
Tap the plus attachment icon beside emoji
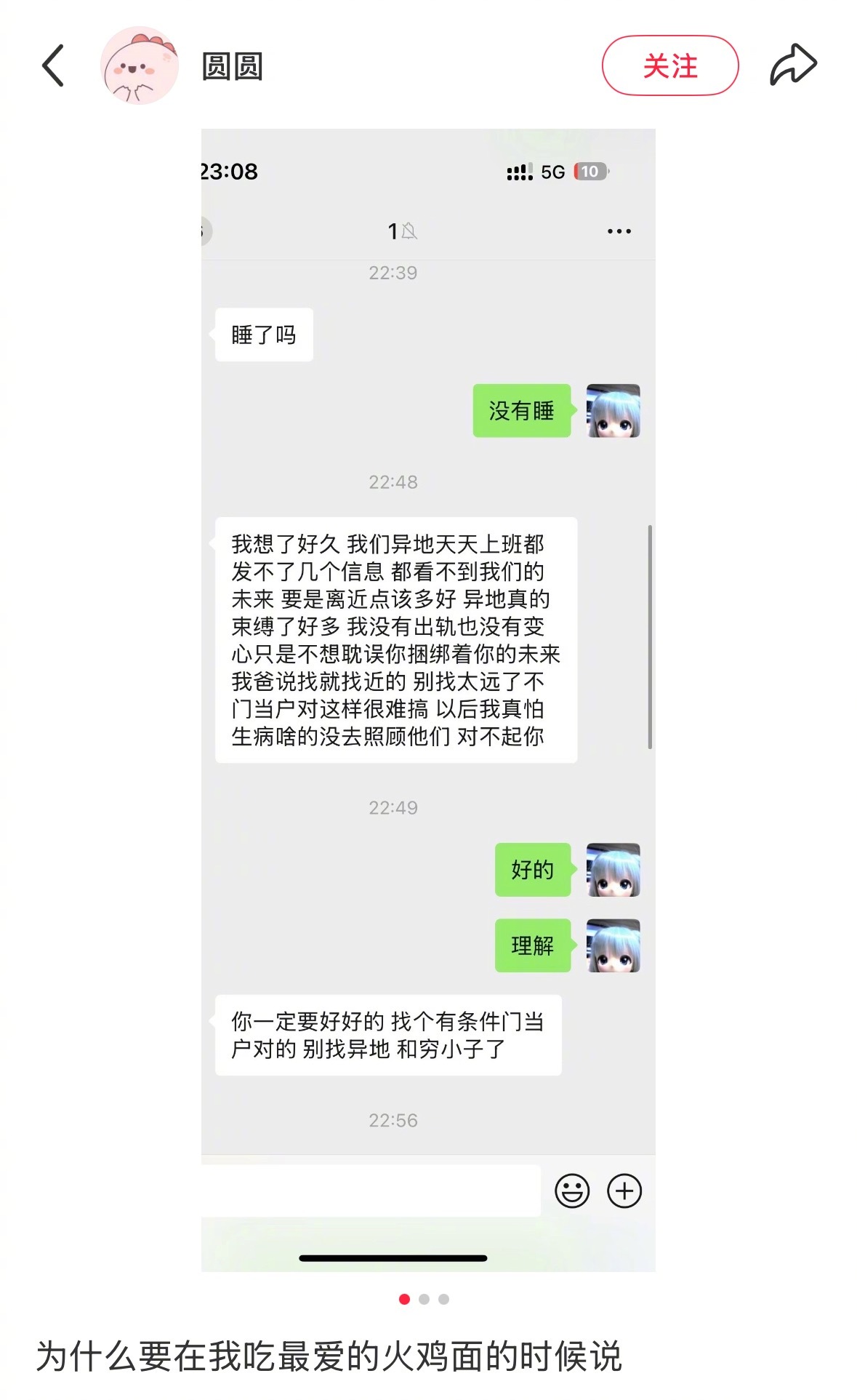[x=624, y=1189]
